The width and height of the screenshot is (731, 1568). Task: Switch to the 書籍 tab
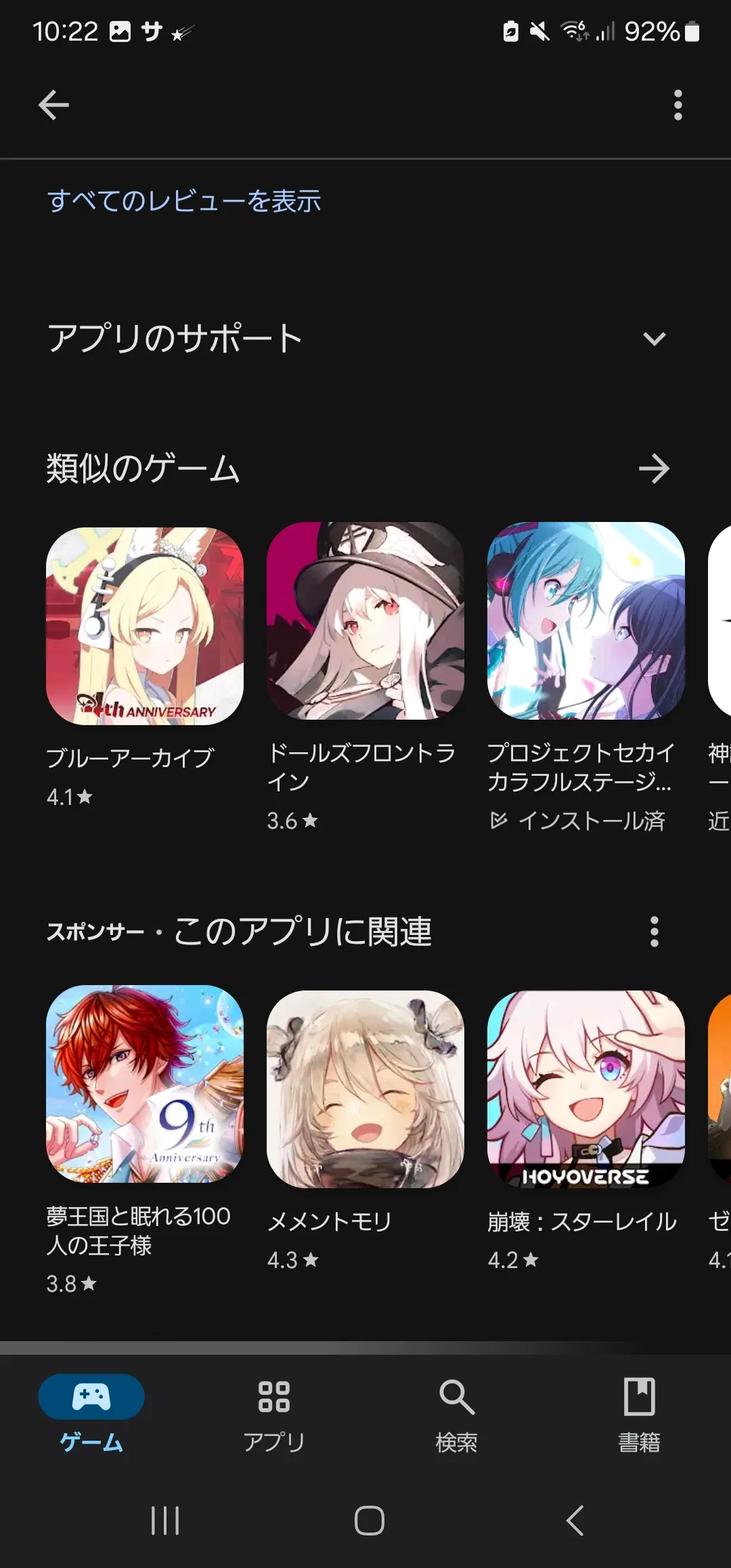640,1412
